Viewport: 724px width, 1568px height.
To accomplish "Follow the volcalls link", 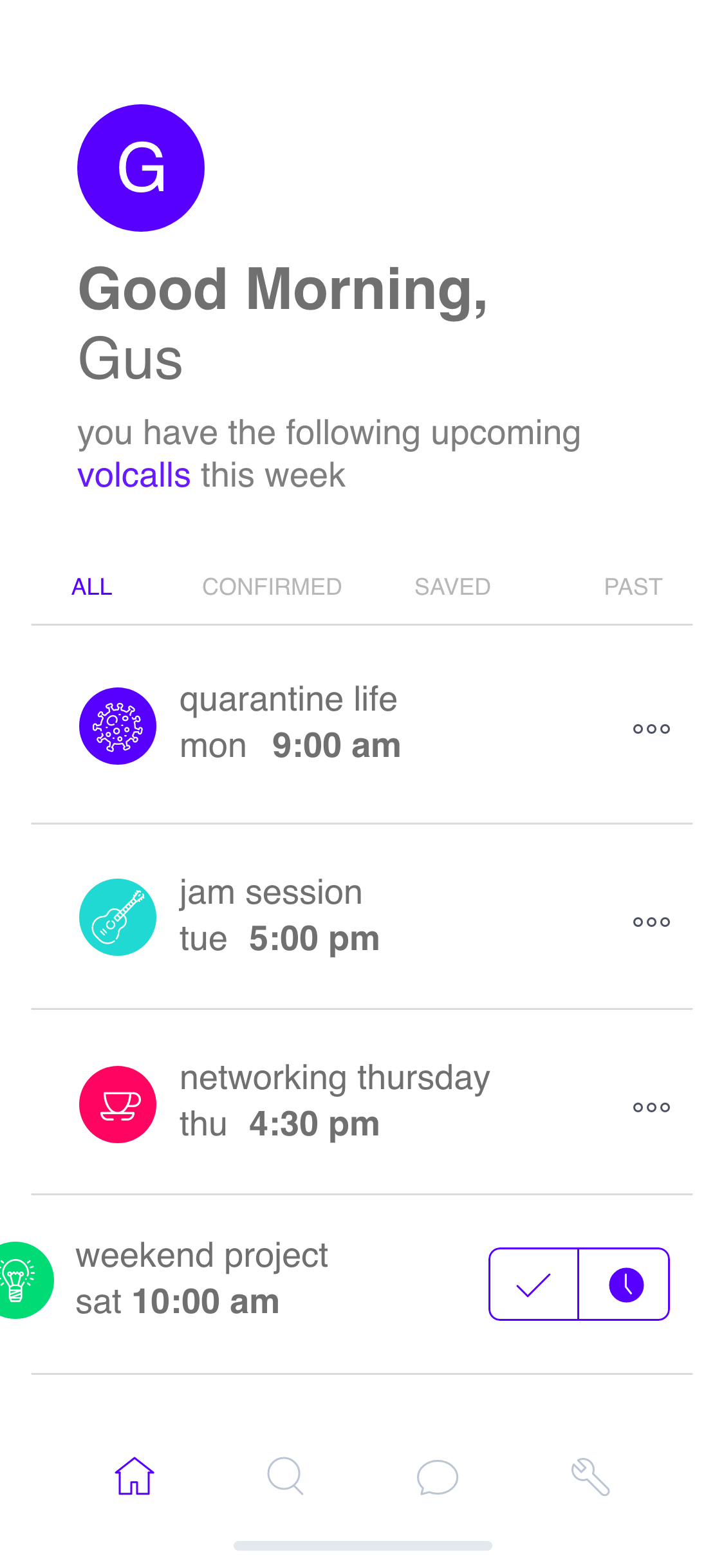I will pos(134,476).
